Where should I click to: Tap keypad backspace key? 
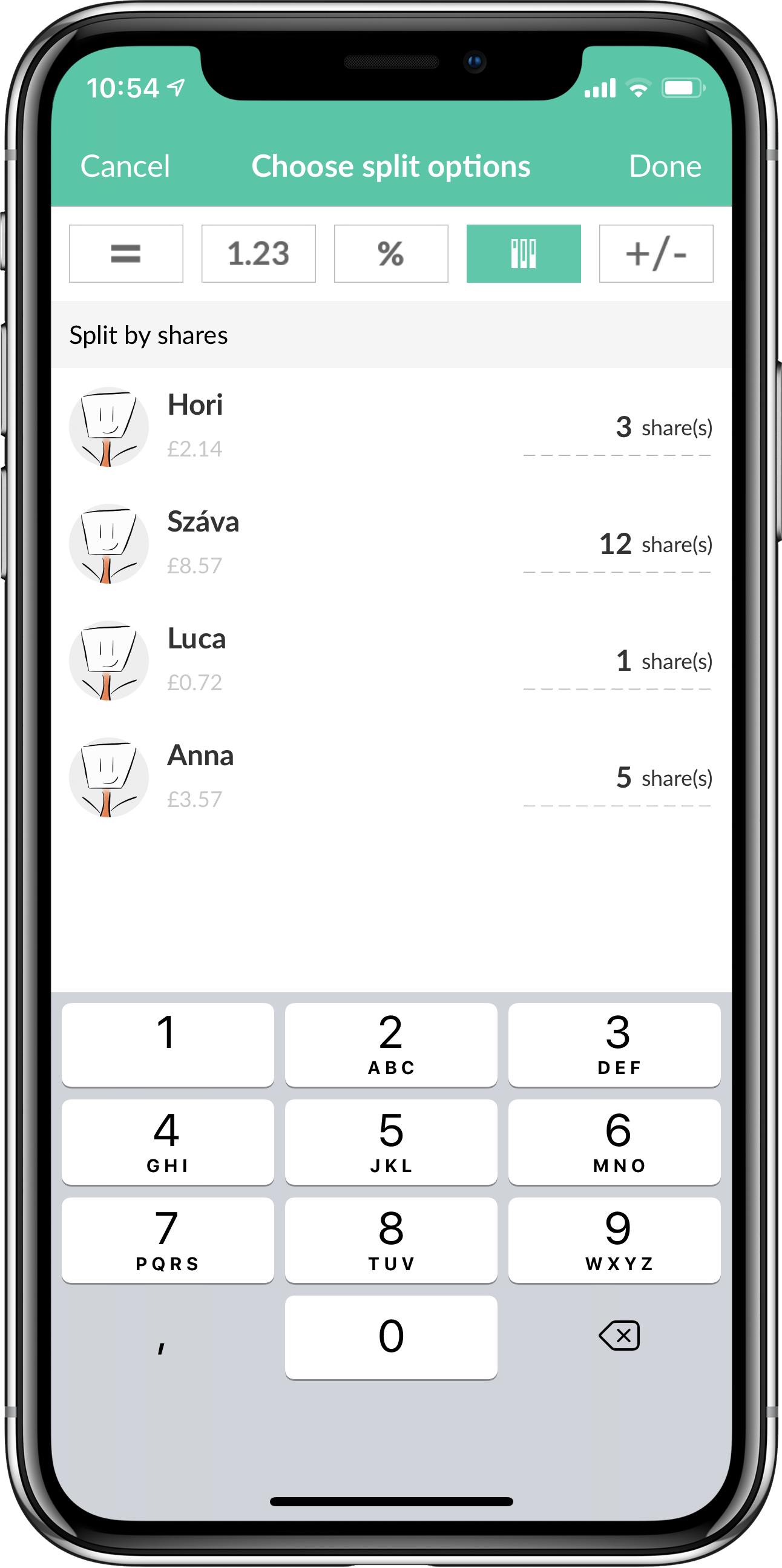[619, 1336]
